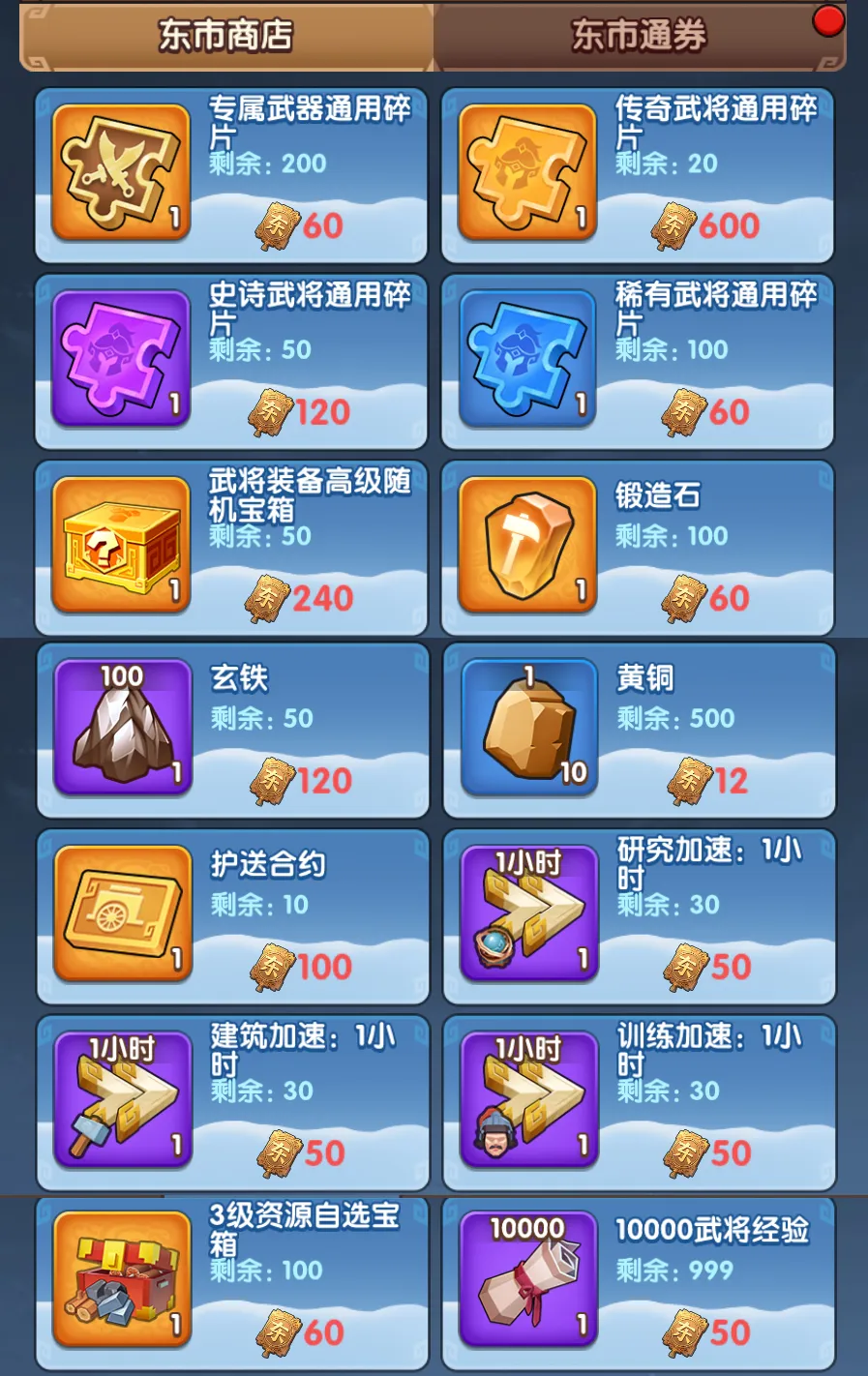Image resolution: width=868 pixels, height=1376 pixels.
Task: Select the 锻造石 item card
Action: (x=638, y=548)
